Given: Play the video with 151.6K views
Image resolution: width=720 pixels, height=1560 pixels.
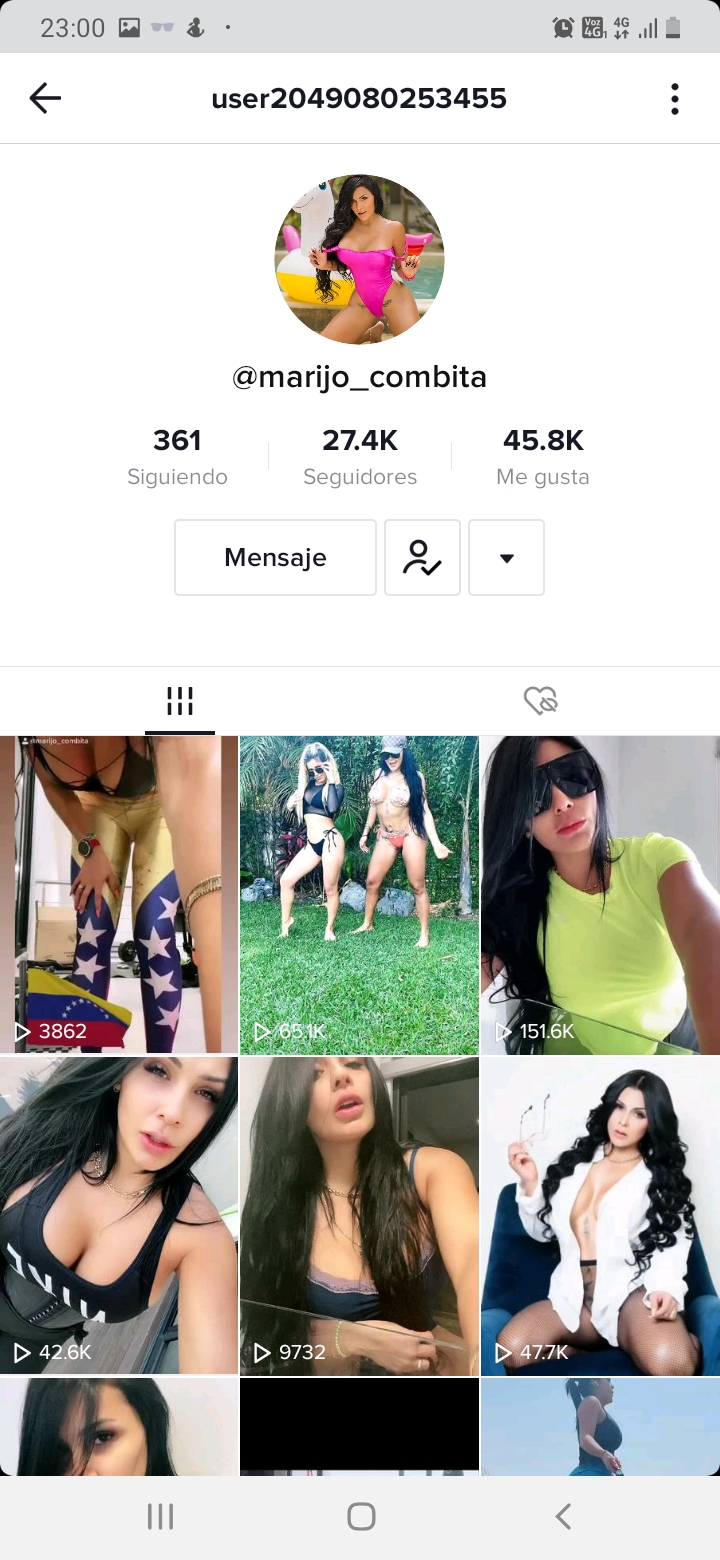Looking at the screenshot, I should pos(600,895).
